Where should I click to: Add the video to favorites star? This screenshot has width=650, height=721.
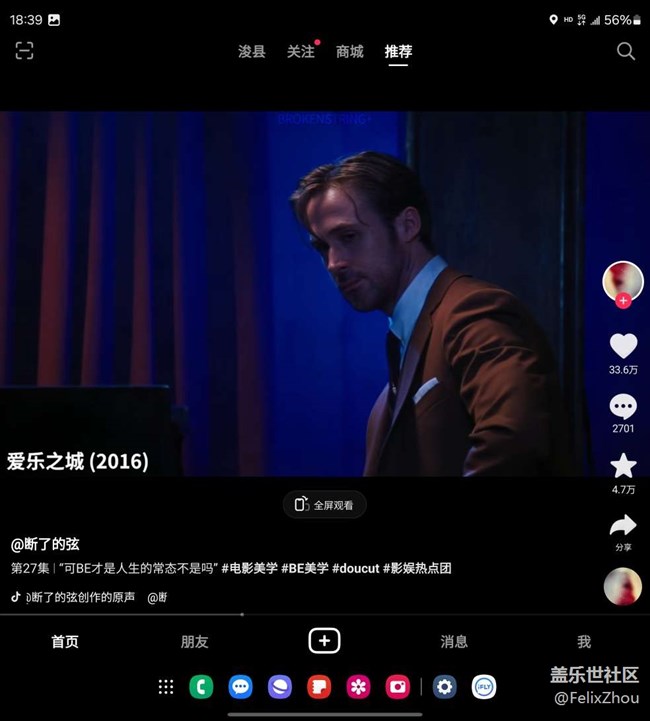tap(623, 465)
